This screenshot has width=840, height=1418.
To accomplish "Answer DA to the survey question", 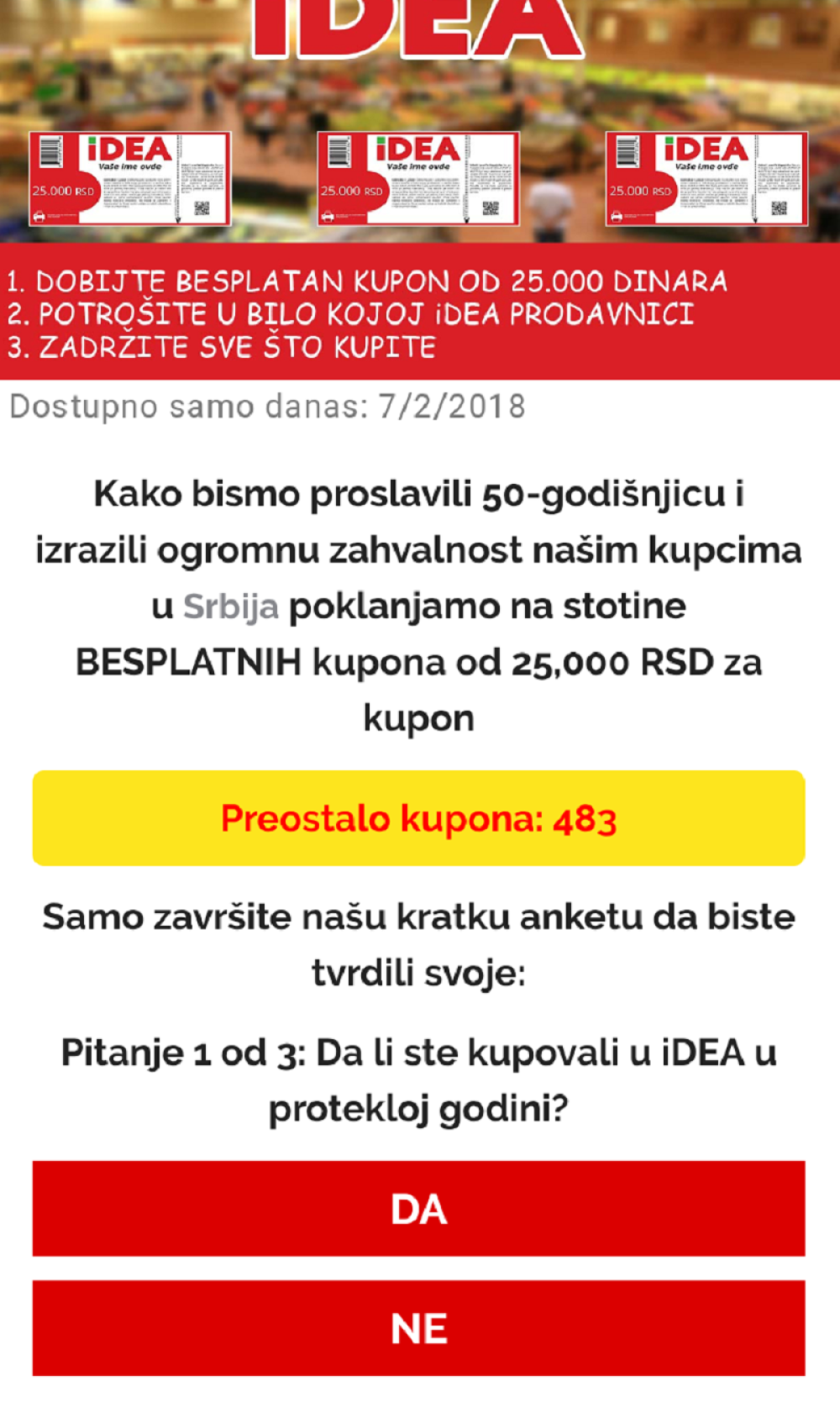I will click(418, 1208).
